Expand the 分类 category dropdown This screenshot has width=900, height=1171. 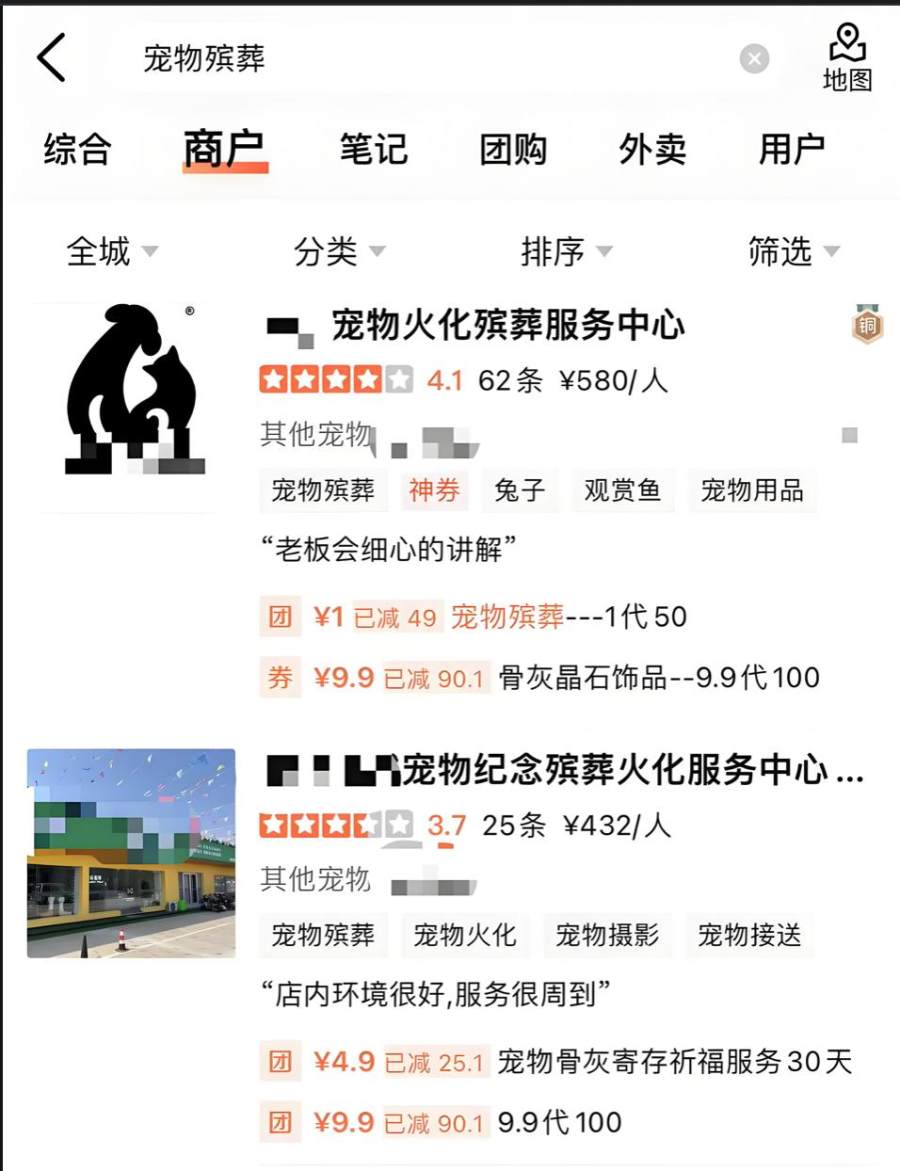[x=339, y=252]
